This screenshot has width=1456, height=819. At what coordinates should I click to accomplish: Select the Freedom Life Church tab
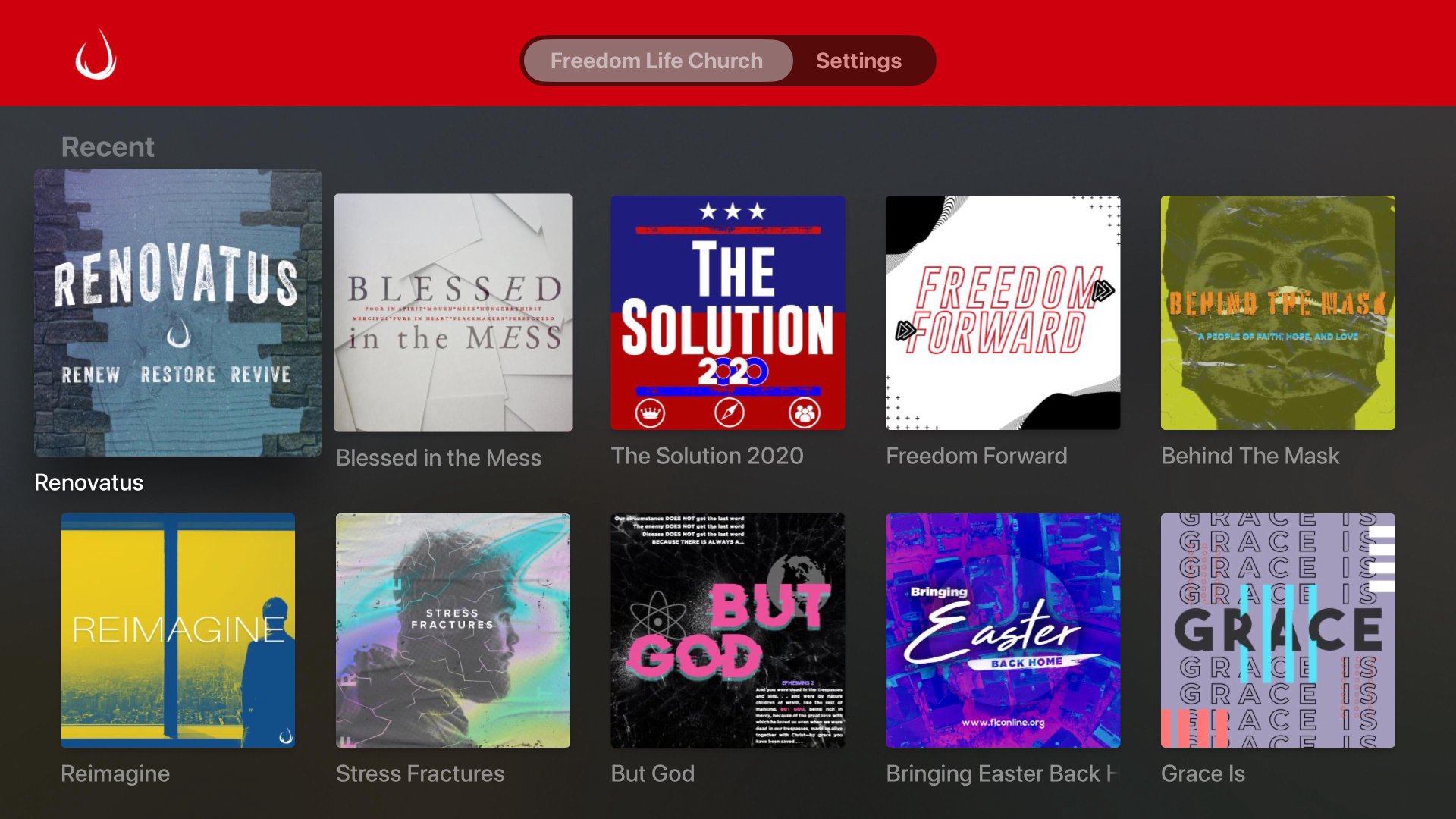[657, 61]
